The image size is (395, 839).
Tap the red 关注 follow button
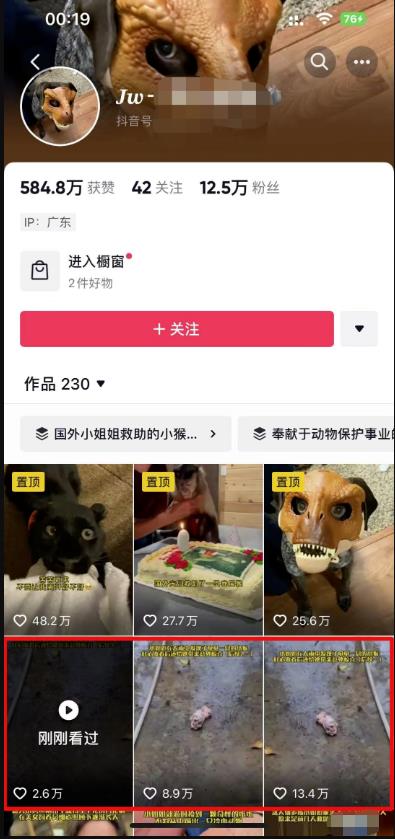point(177,329)
